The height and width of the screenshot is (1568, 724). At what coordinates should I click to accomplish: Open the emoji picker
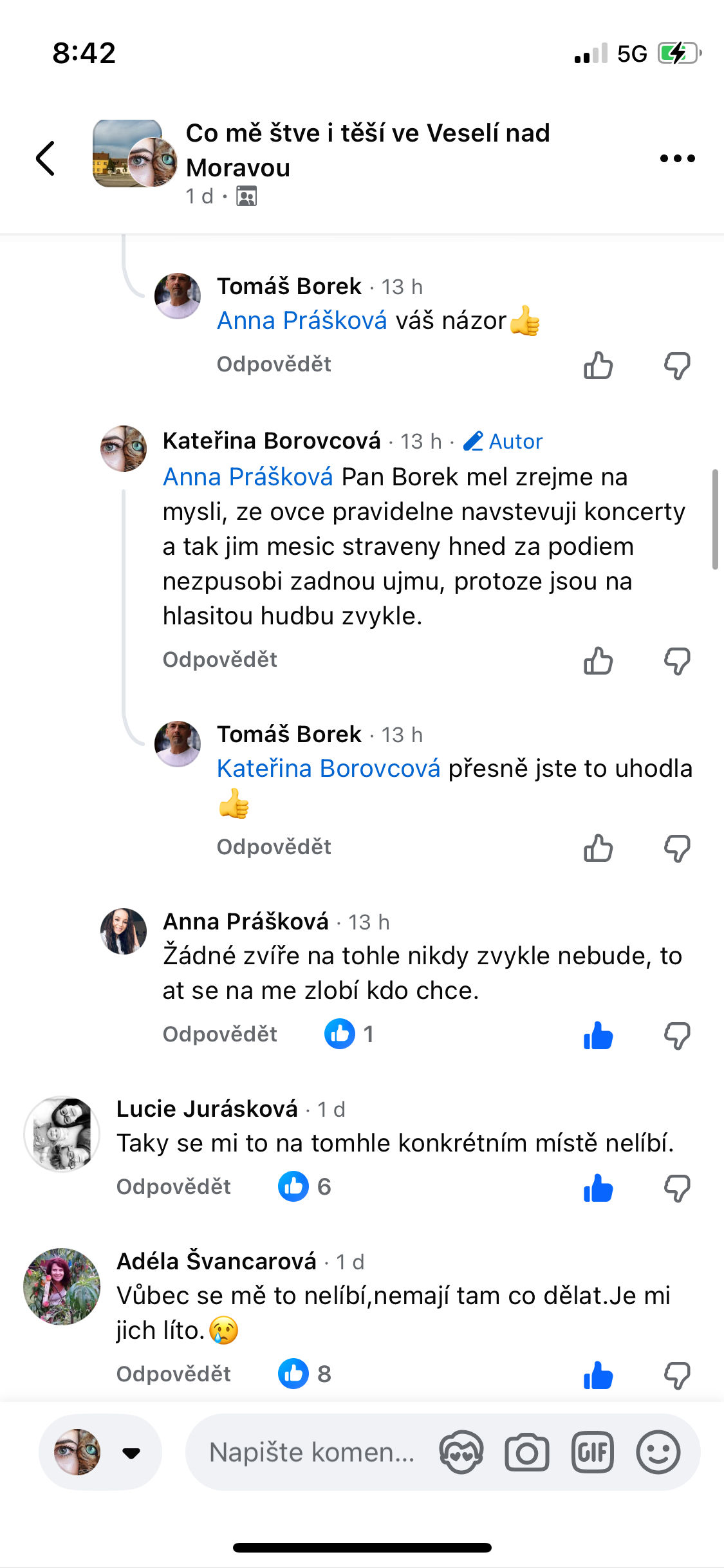click(x=658, y=1453)
